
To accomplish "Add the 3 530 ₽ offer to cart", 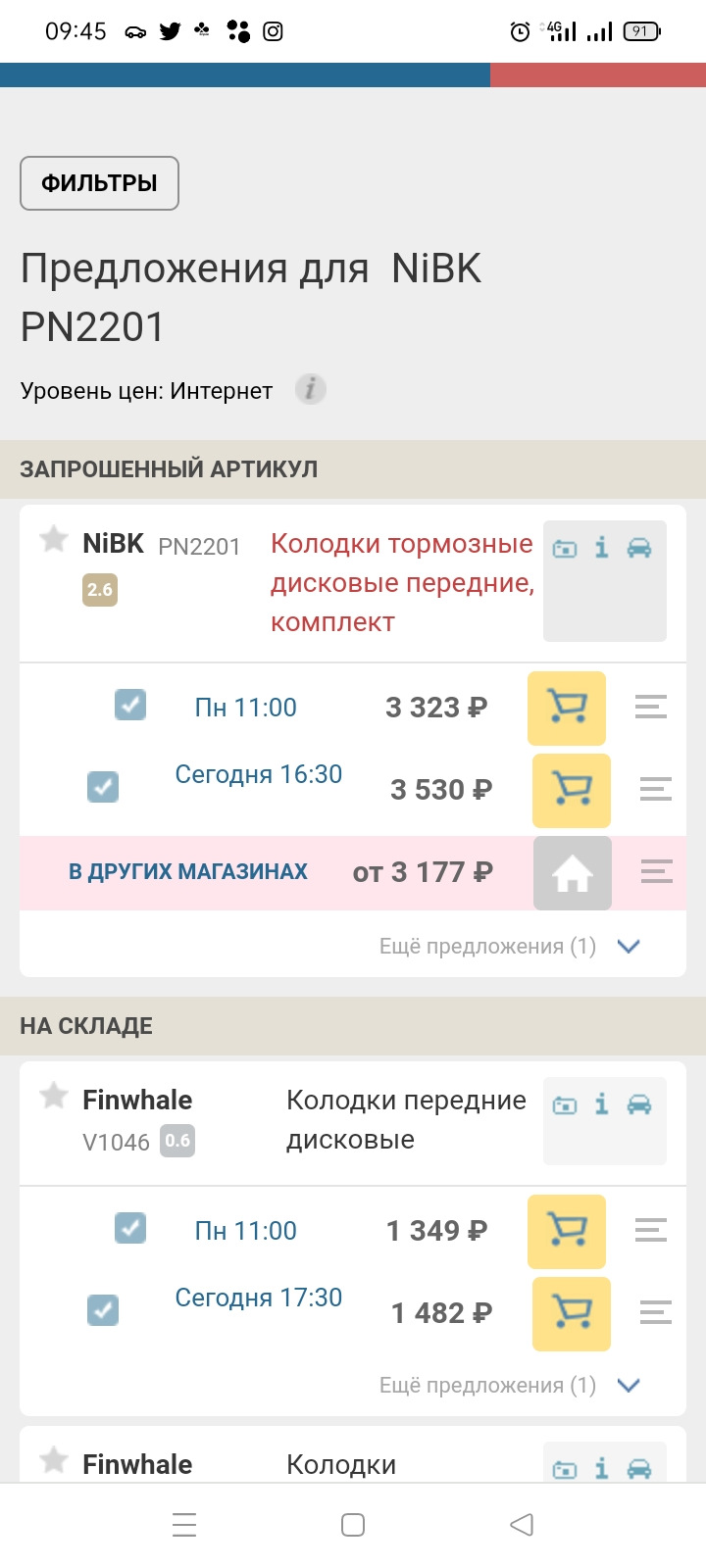I will click(x=572, y=790).
